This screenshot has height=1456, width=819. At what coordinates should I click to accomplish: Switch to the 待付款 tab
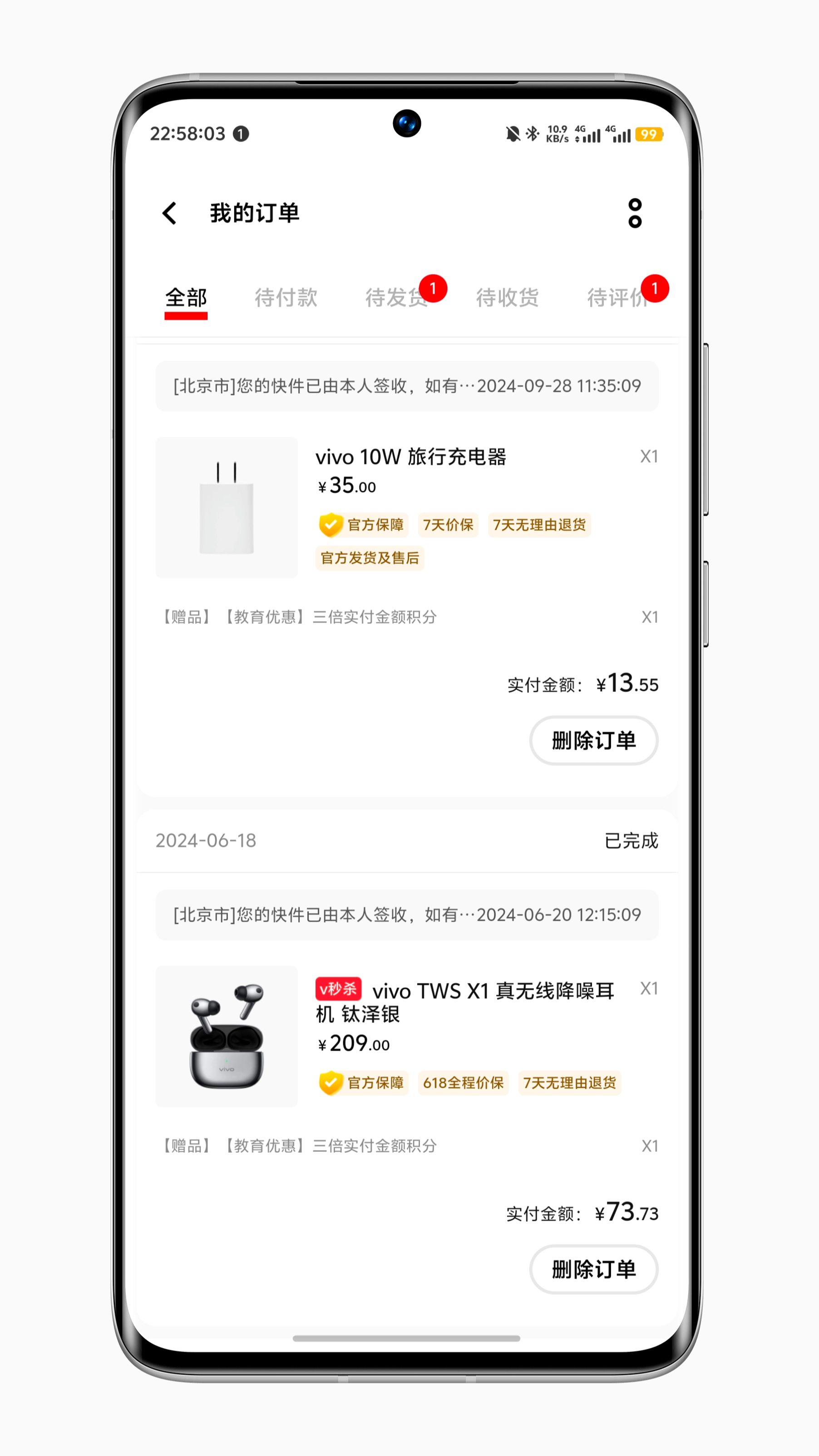click(286, 298)
